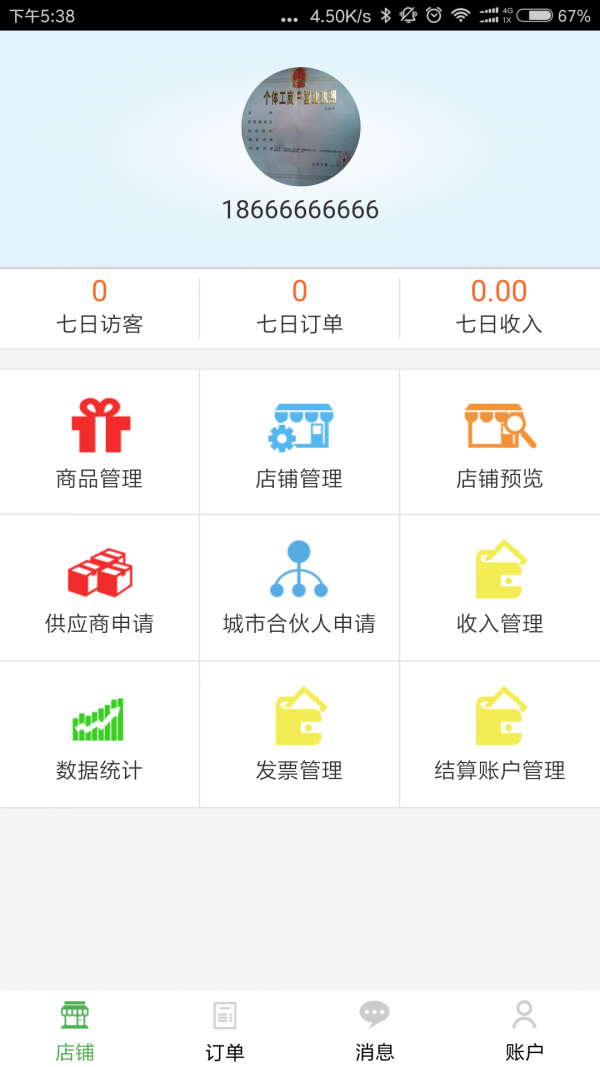Open 店铺管理 (store management)

pos(300,442)
